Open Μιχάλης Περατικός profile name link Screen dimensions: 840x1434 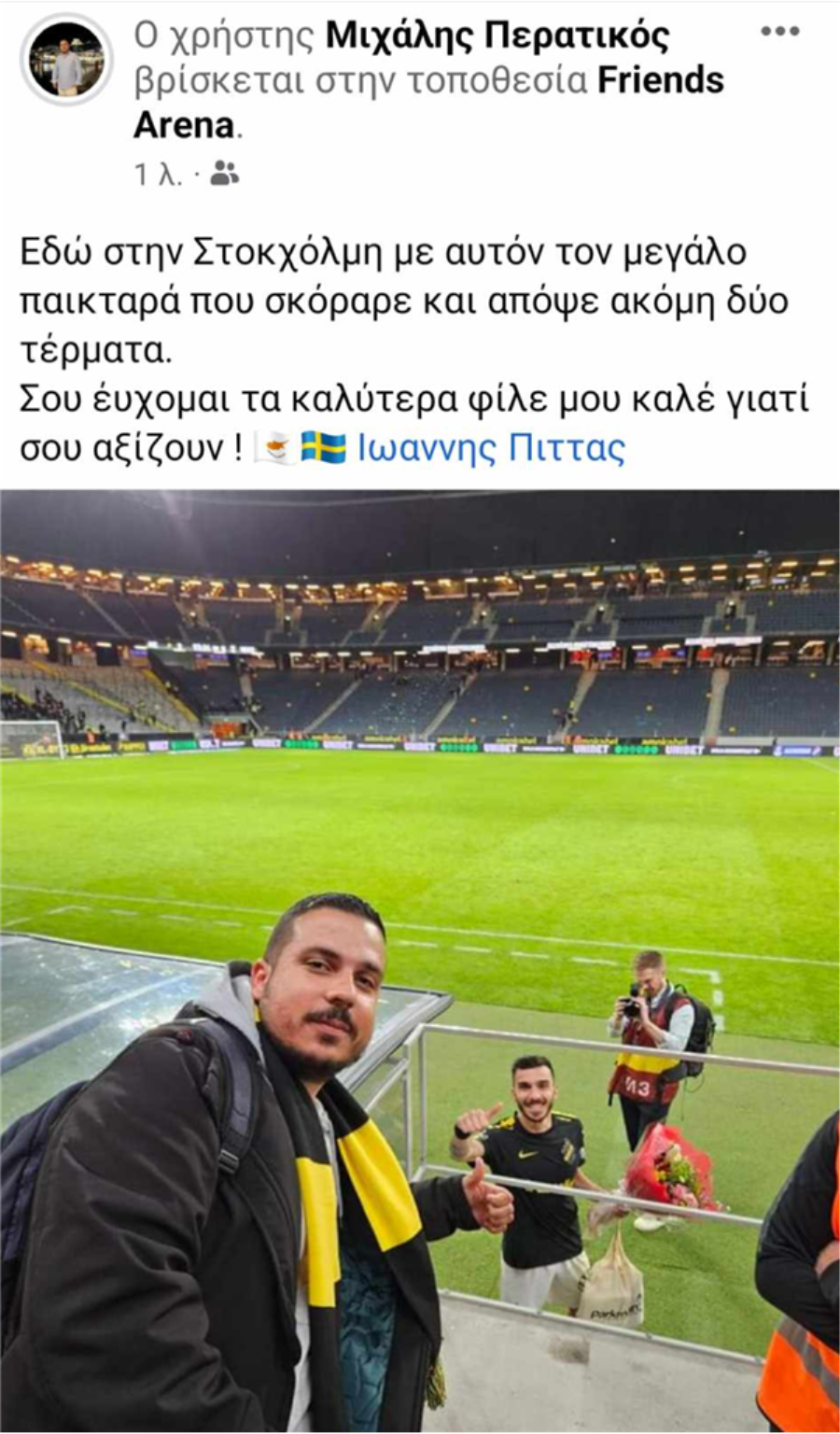(x=497, y=35)
